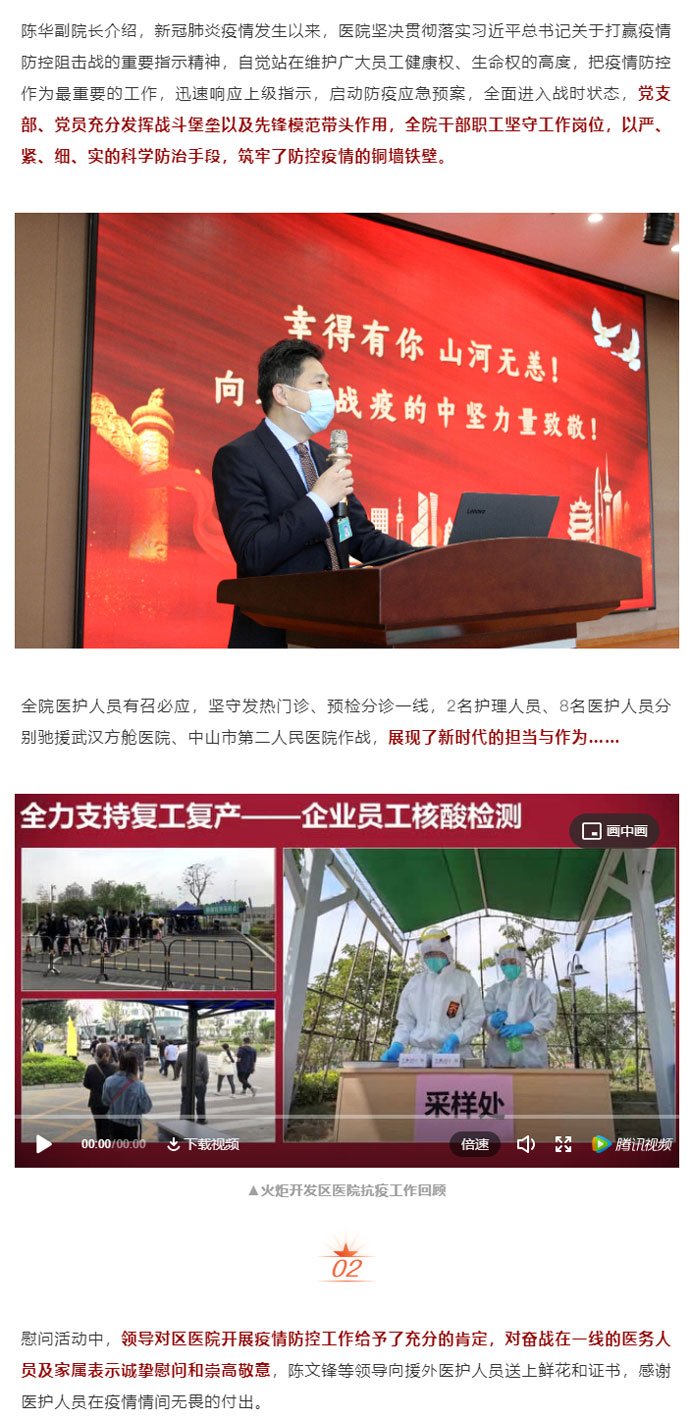The height and width of the screenshot is (1425, 690).
Task: Open the 倍速 playback speed options
Action: point(475,1144)
